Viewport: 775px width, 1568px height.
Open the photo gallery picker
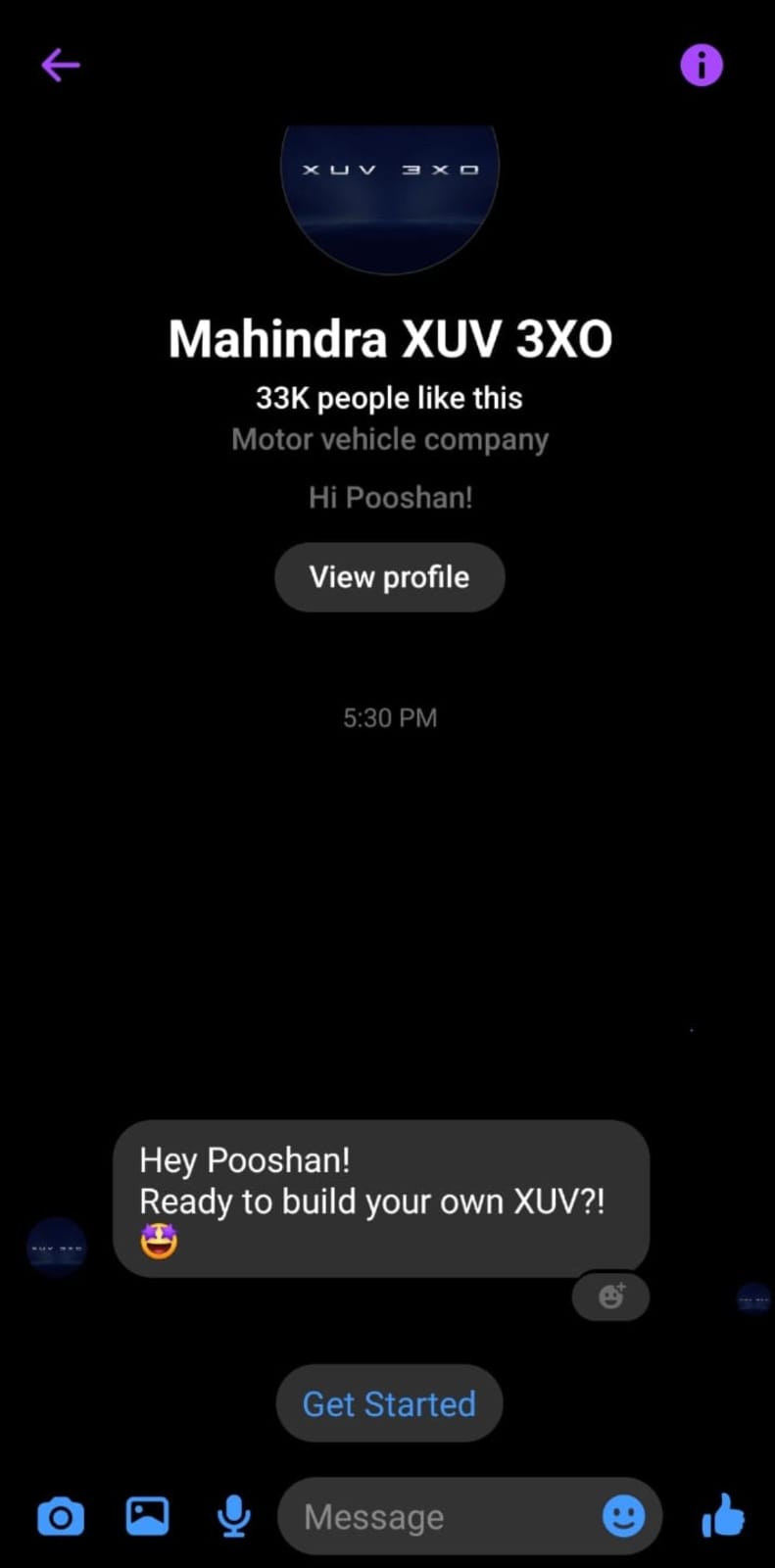pyautogui.click(x=147, y=1516)
